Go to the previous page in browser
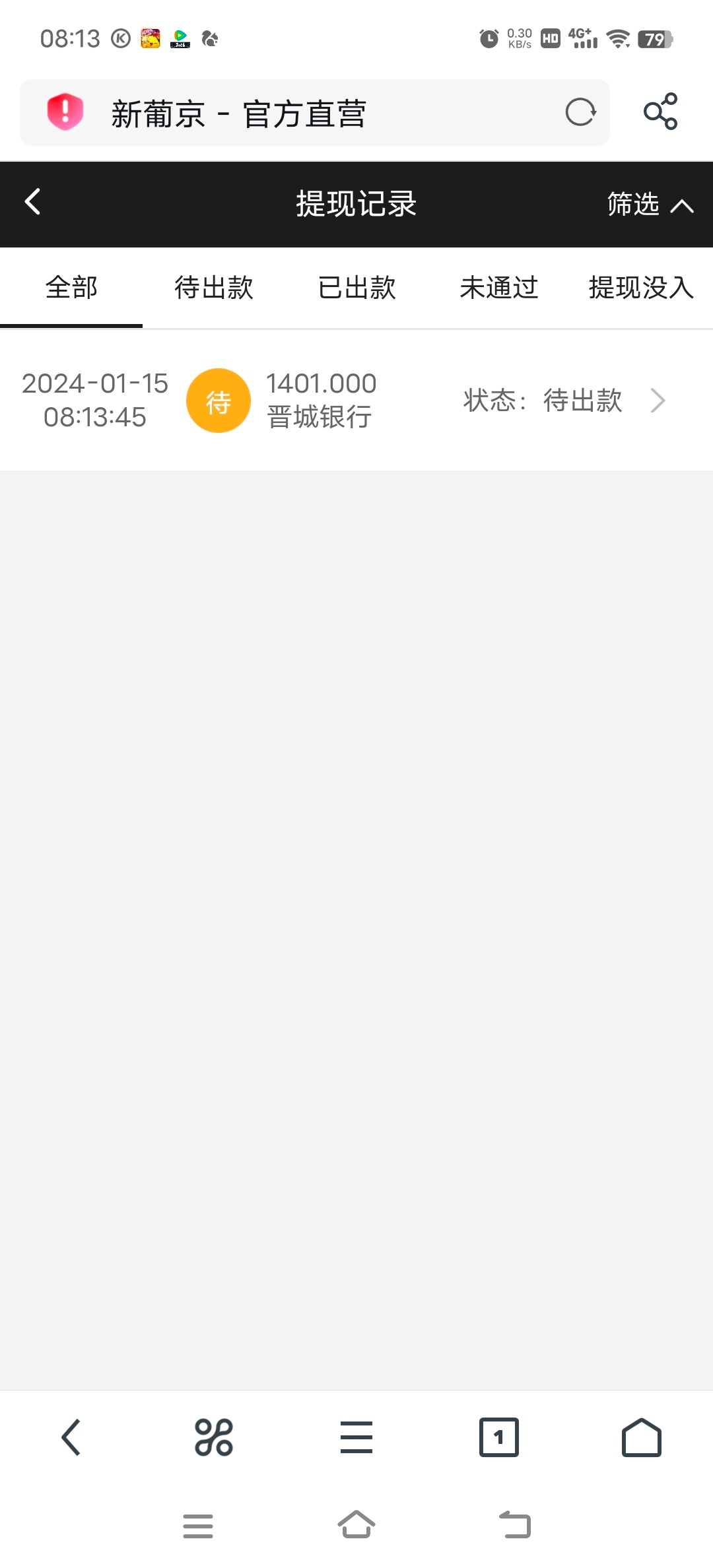Image resolution: width=713 pixels, height=1568 pixels. (71, 1437)
